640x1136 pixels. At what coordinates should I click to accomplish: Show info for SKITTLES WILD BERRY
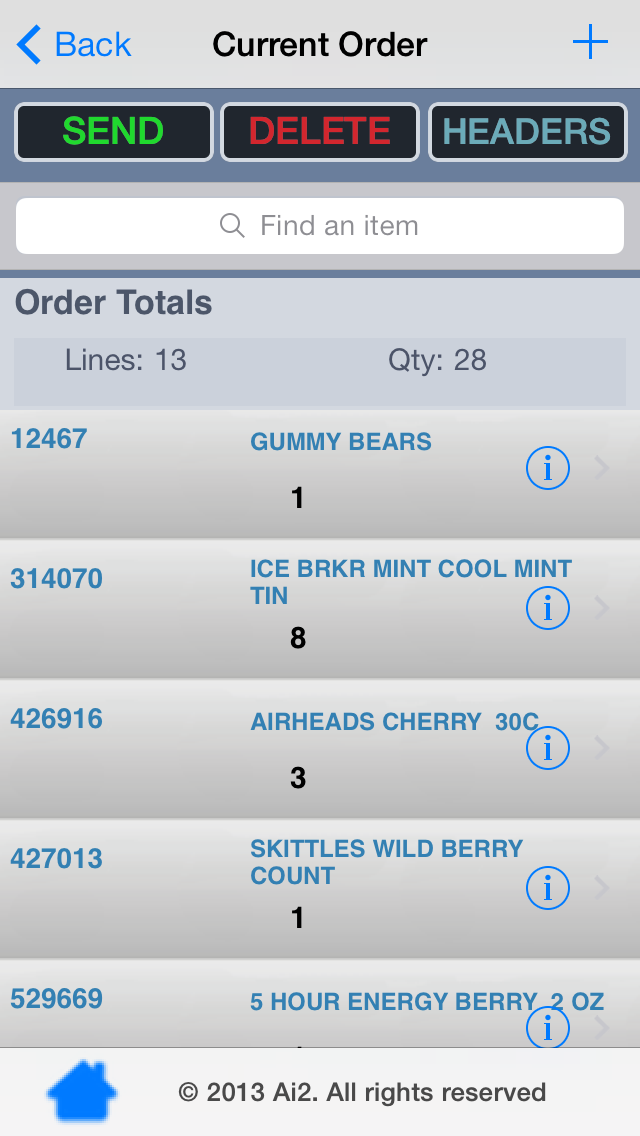pyautogui.click(x=547, y=888)
